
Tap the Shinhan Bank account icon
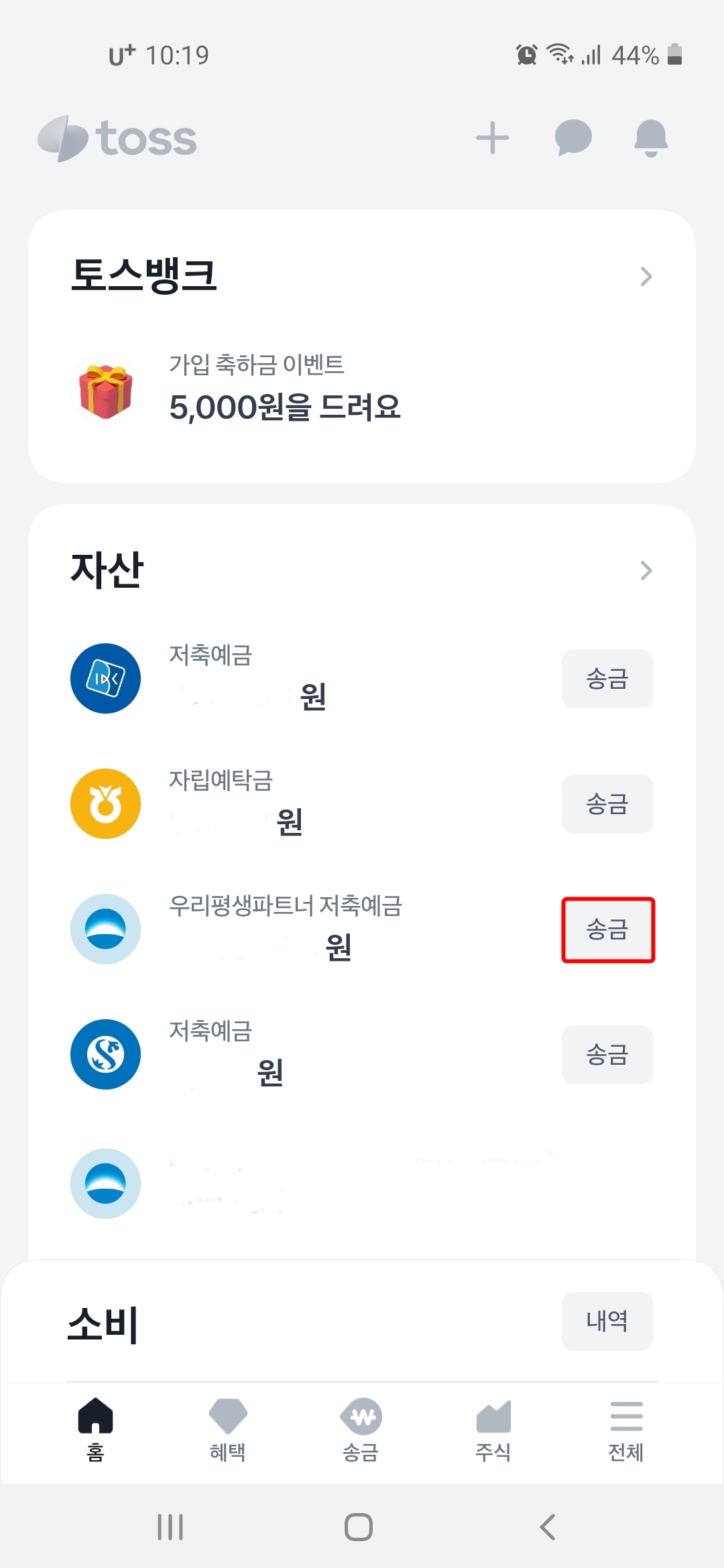pos(105,1053)
